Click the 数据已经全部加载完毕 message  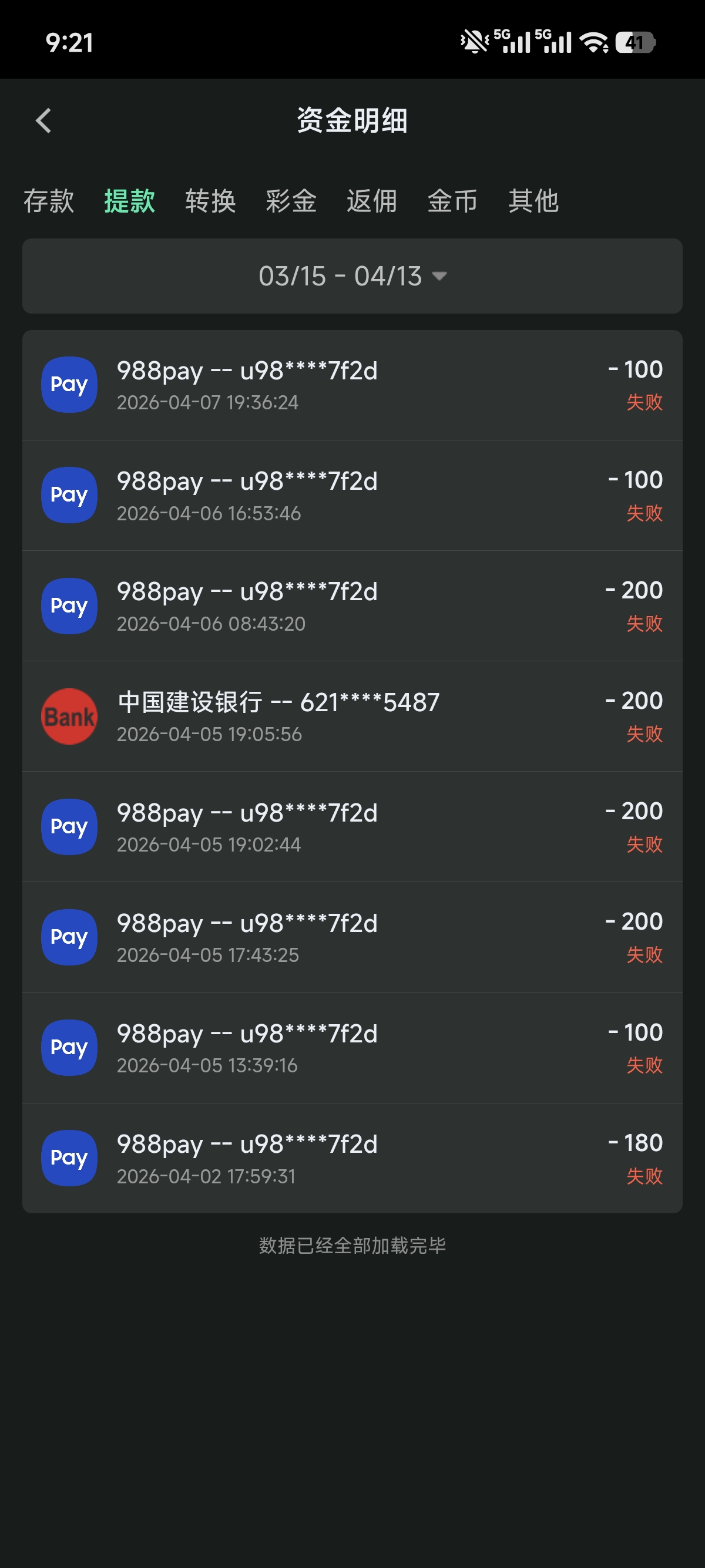352,1246
